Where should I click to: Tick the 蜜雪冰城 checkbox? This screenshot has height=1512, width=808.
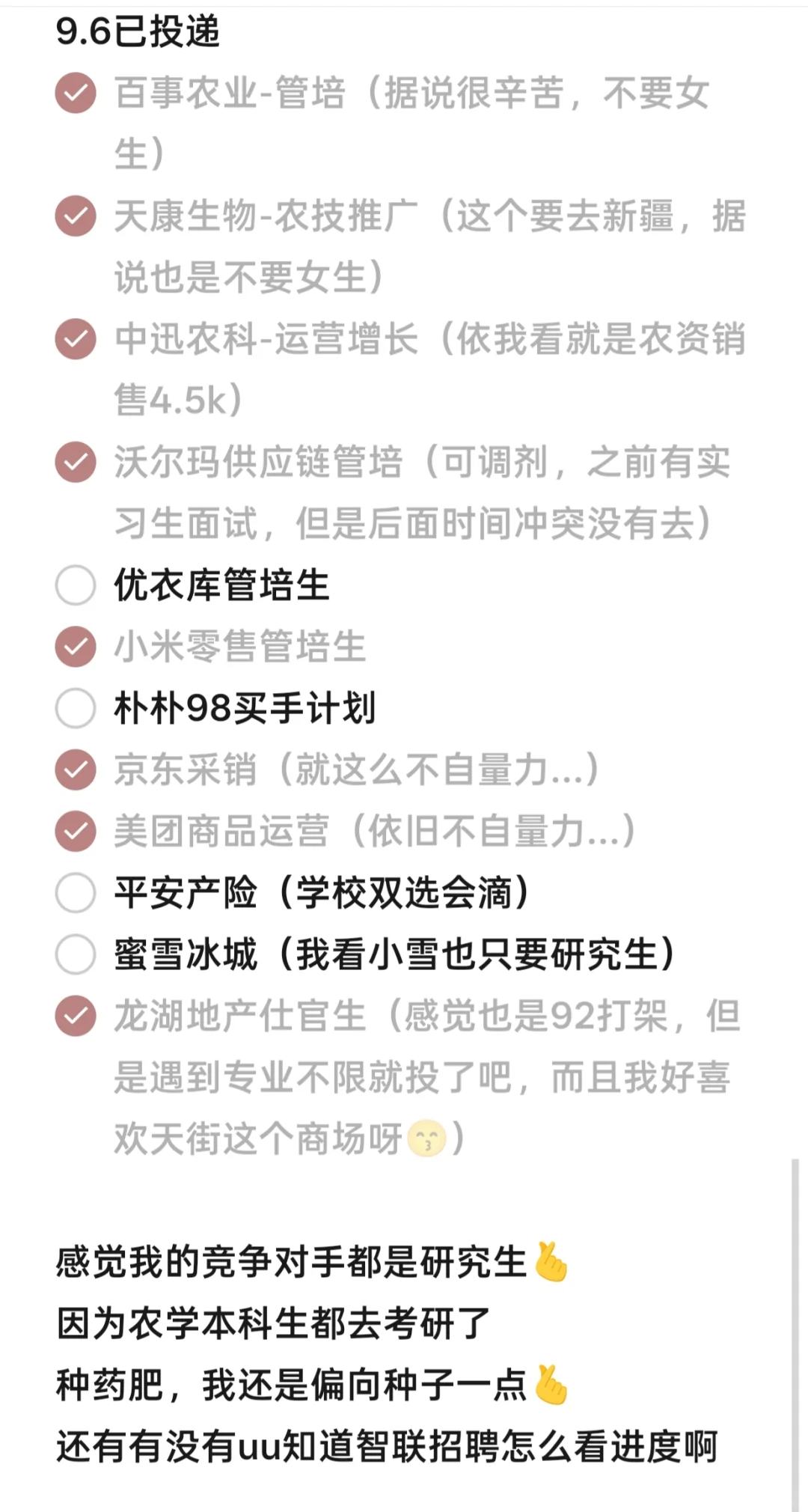pyautogui.click(x=76, y=954)
